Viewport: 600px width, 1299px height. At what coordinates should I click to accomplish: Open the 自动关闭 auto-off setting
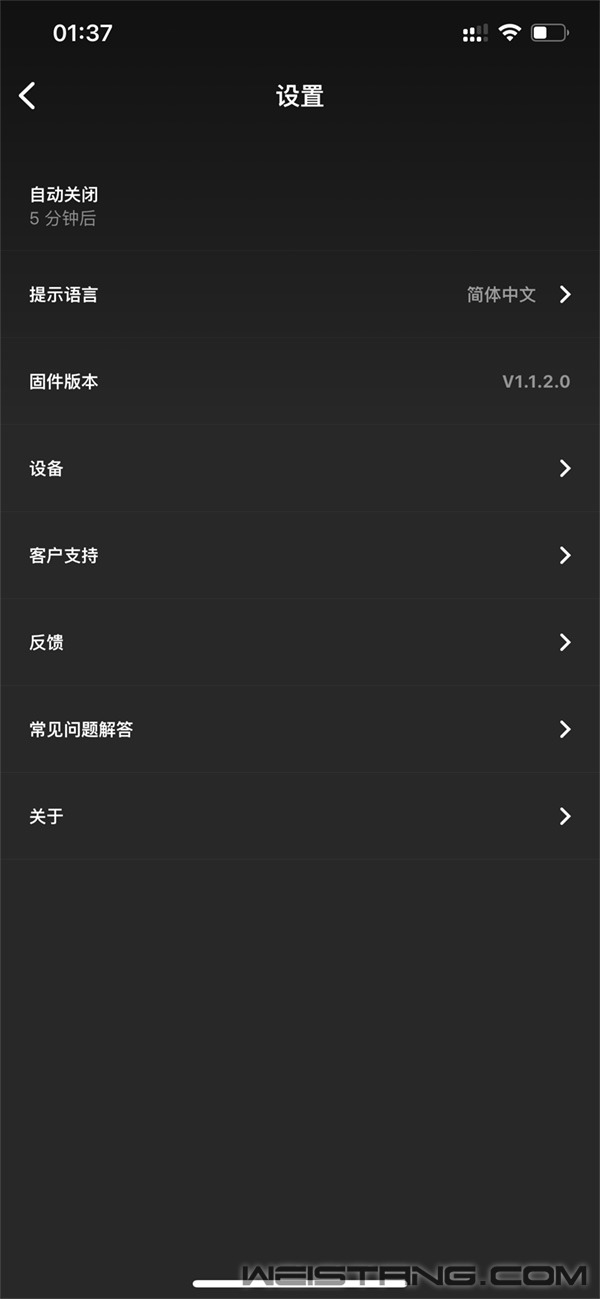click(300, 206)
